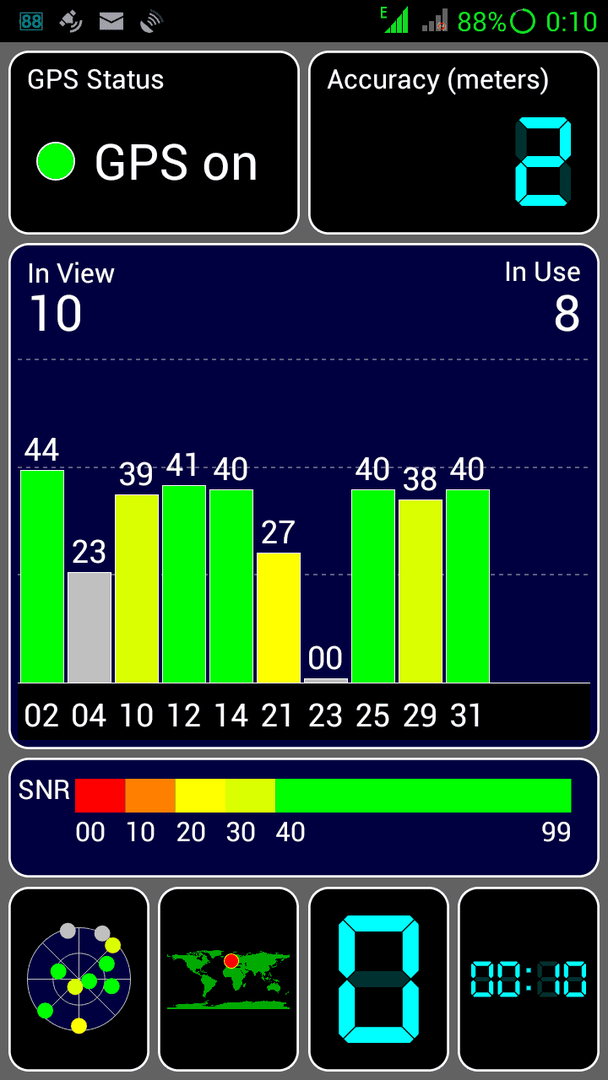Open the satellite sky view tile

[79, 978]
